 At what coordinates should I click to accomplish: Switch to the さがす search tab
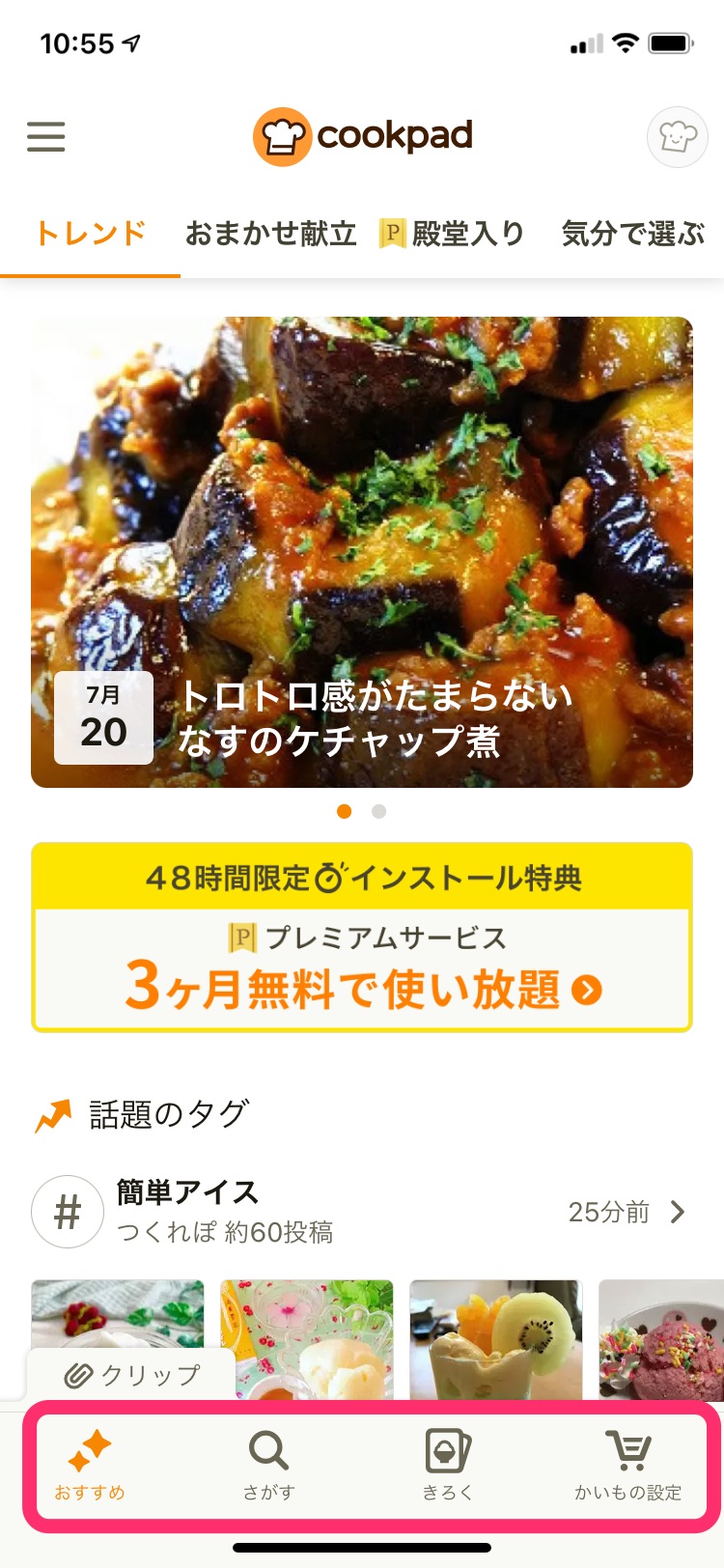[x=268, y=1465]
